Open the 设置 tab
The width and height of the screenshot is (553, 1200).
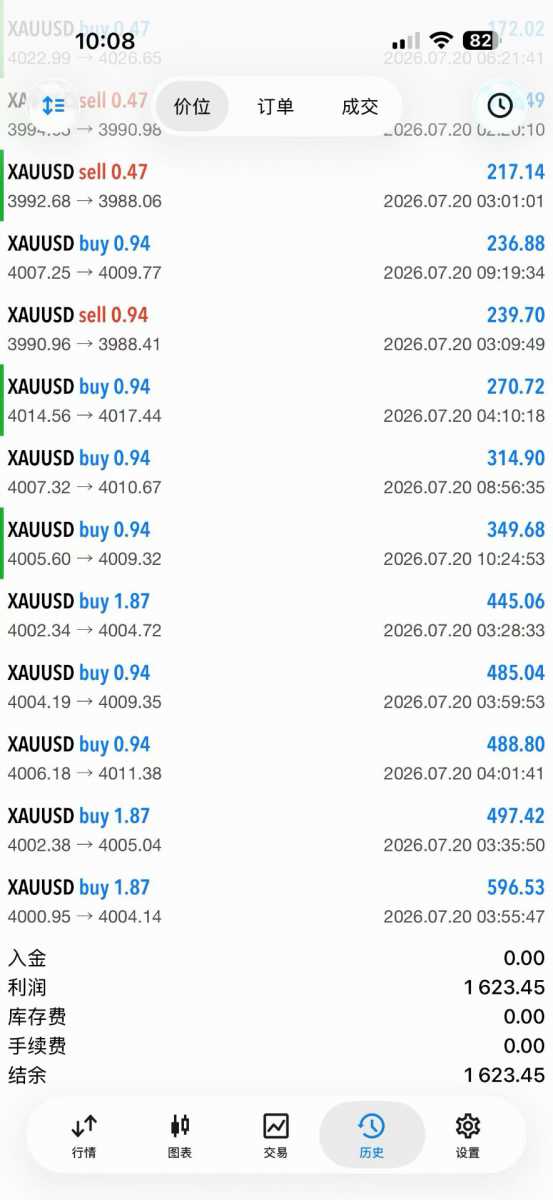tap(468, 1137)
